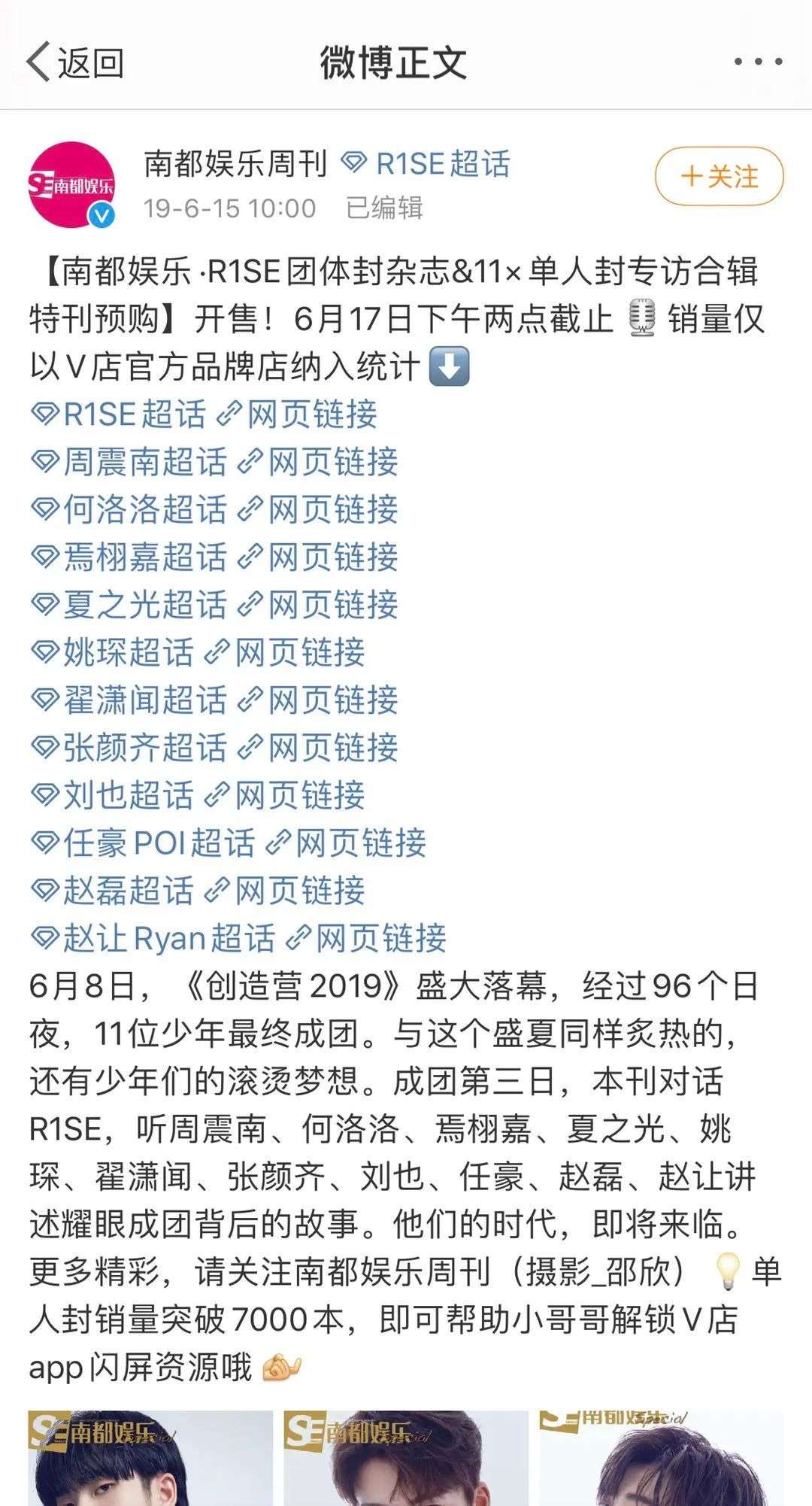Follow 南都娱乐周刊 with the 关注 button
Screen dimensions: 812x1506
[x=719, y=177]
